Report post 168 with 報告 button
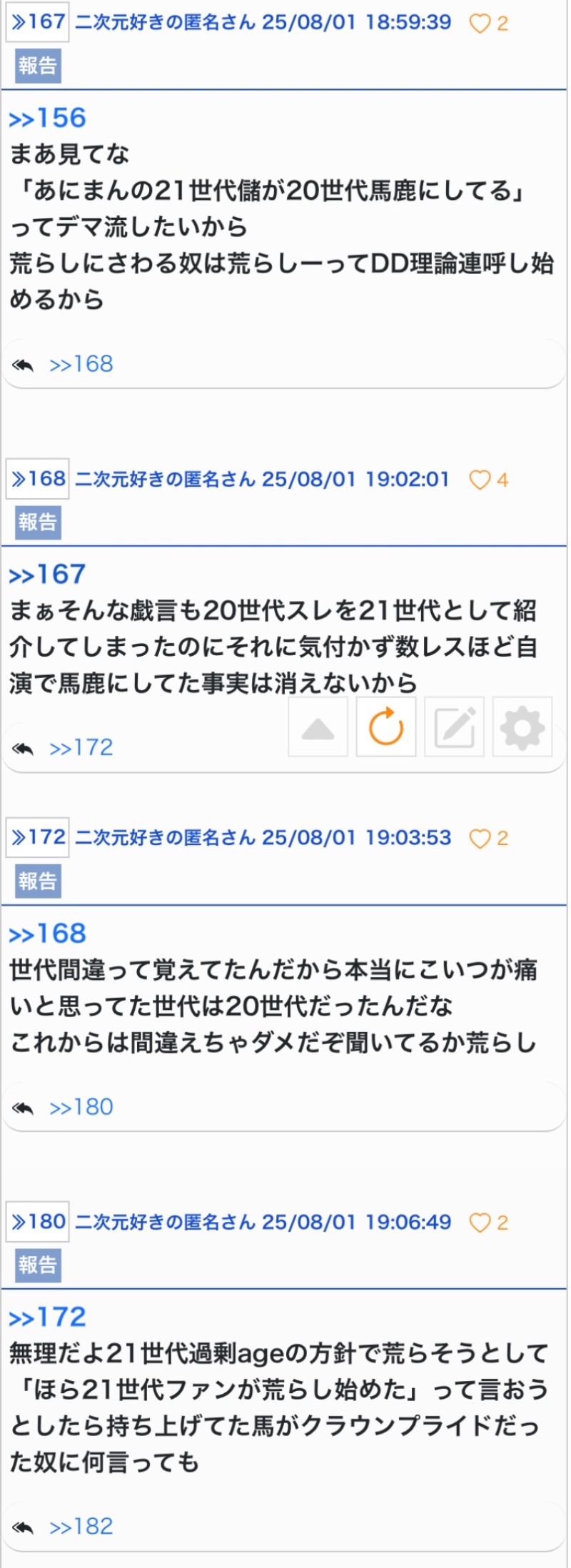Viewport: 571px width, 1568px height. 38,522
